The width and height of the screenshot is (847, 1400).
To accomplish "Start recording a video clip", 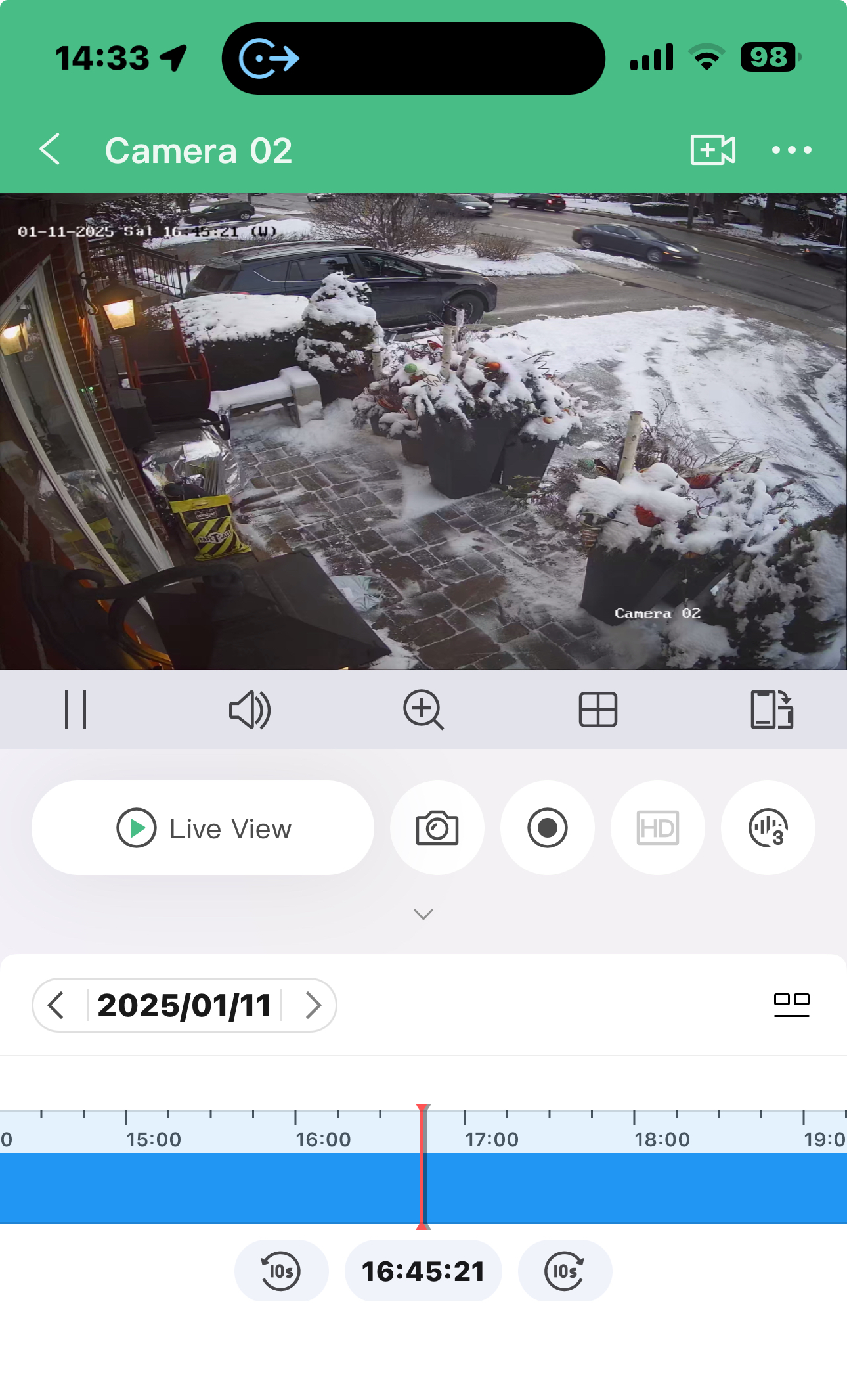I will click(x=548, y=828).
